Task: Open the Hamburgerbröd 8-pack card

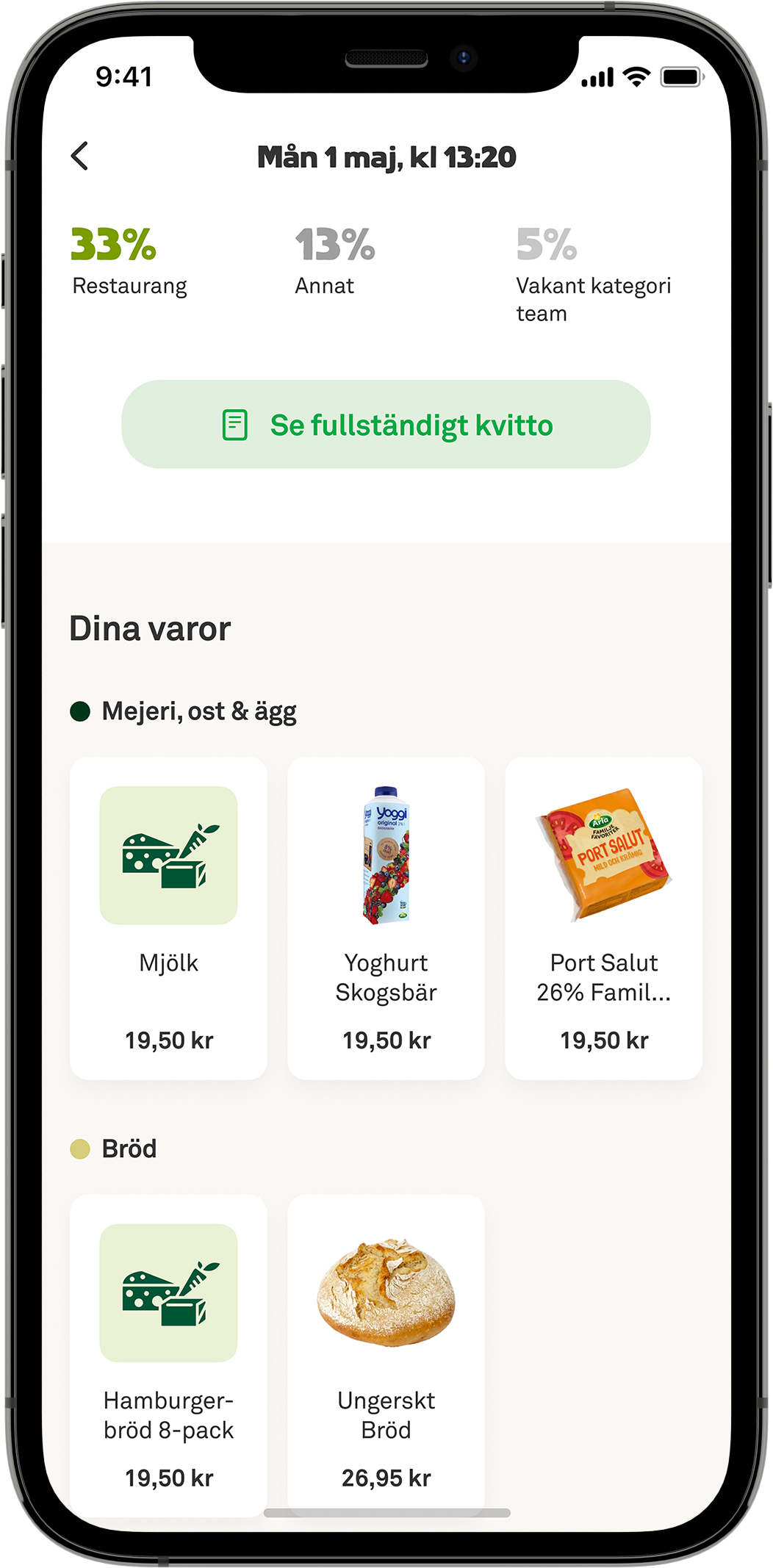Action: [168, 1352]
